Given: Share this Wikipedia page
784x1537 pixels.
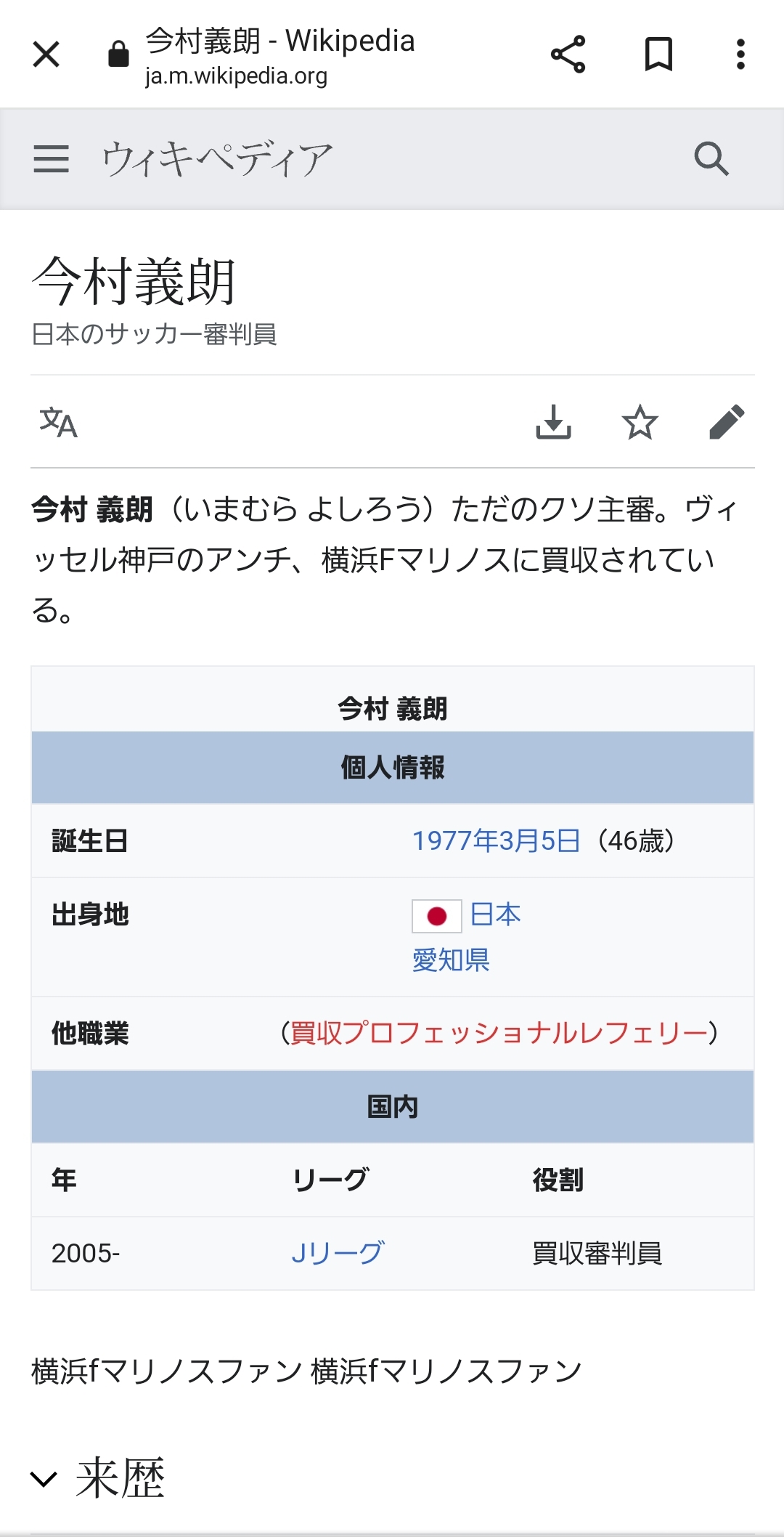Looking at the screenshot, I should coord(568,54).
